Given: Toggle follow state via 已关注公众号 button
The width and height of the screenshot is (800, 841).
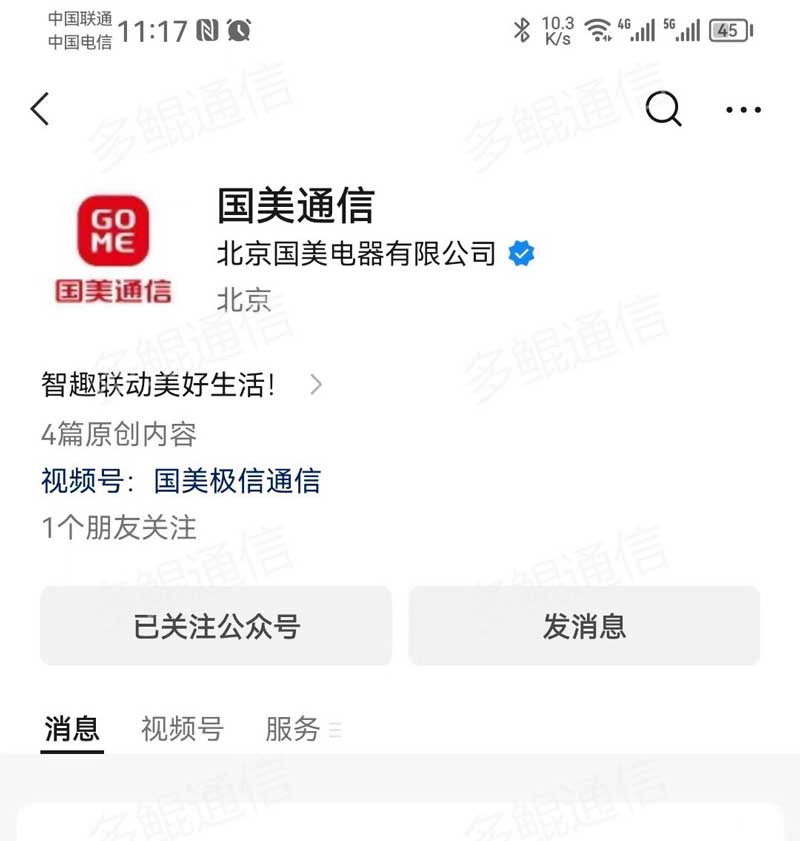Looking at the screenshot, I should tap(216, 626).
